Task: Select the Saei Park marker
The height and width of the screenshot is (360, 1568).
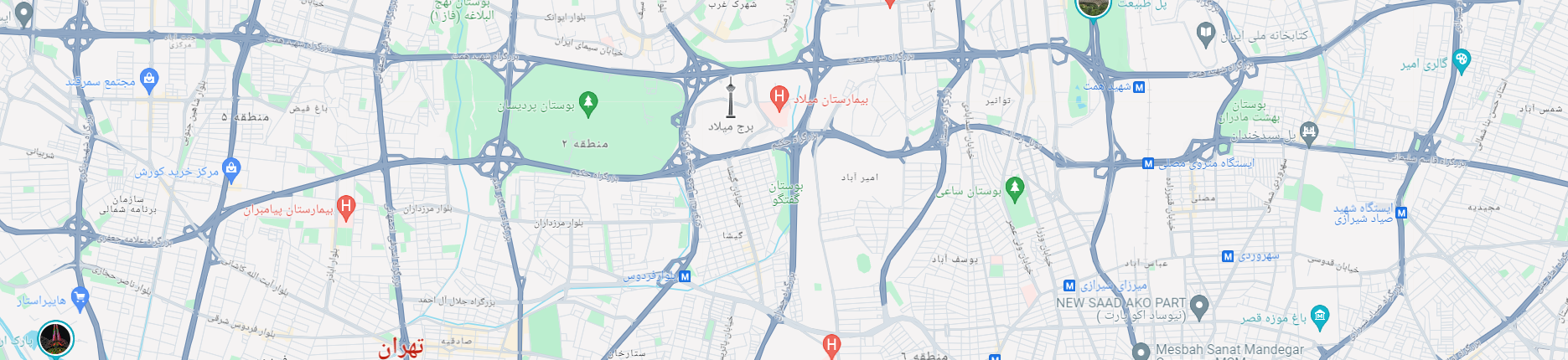Action: pyautogui.click(x=1015, y=188)
